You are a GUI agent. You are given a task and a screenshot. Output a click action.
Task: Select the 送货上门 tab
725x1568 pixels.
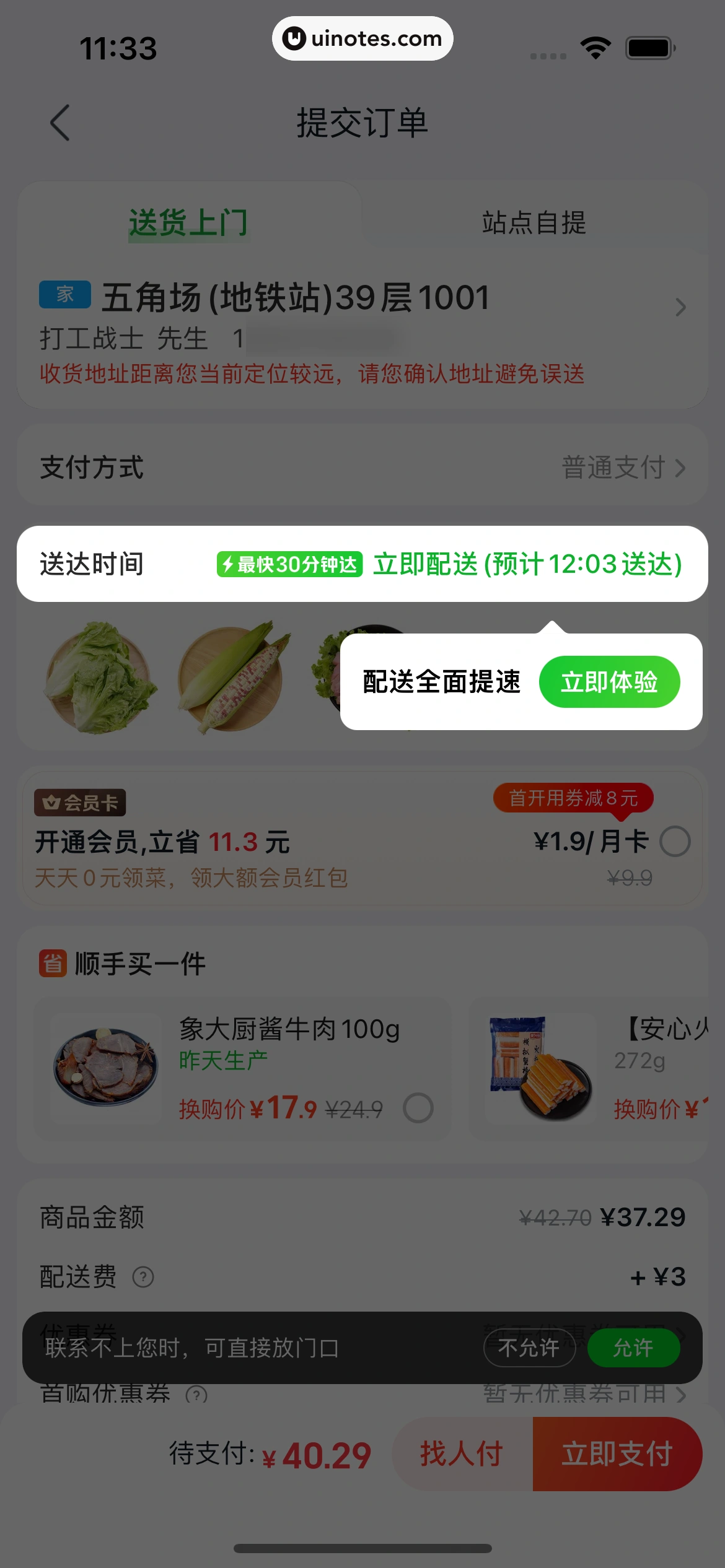pyautogui.click(x=188, y=223)
